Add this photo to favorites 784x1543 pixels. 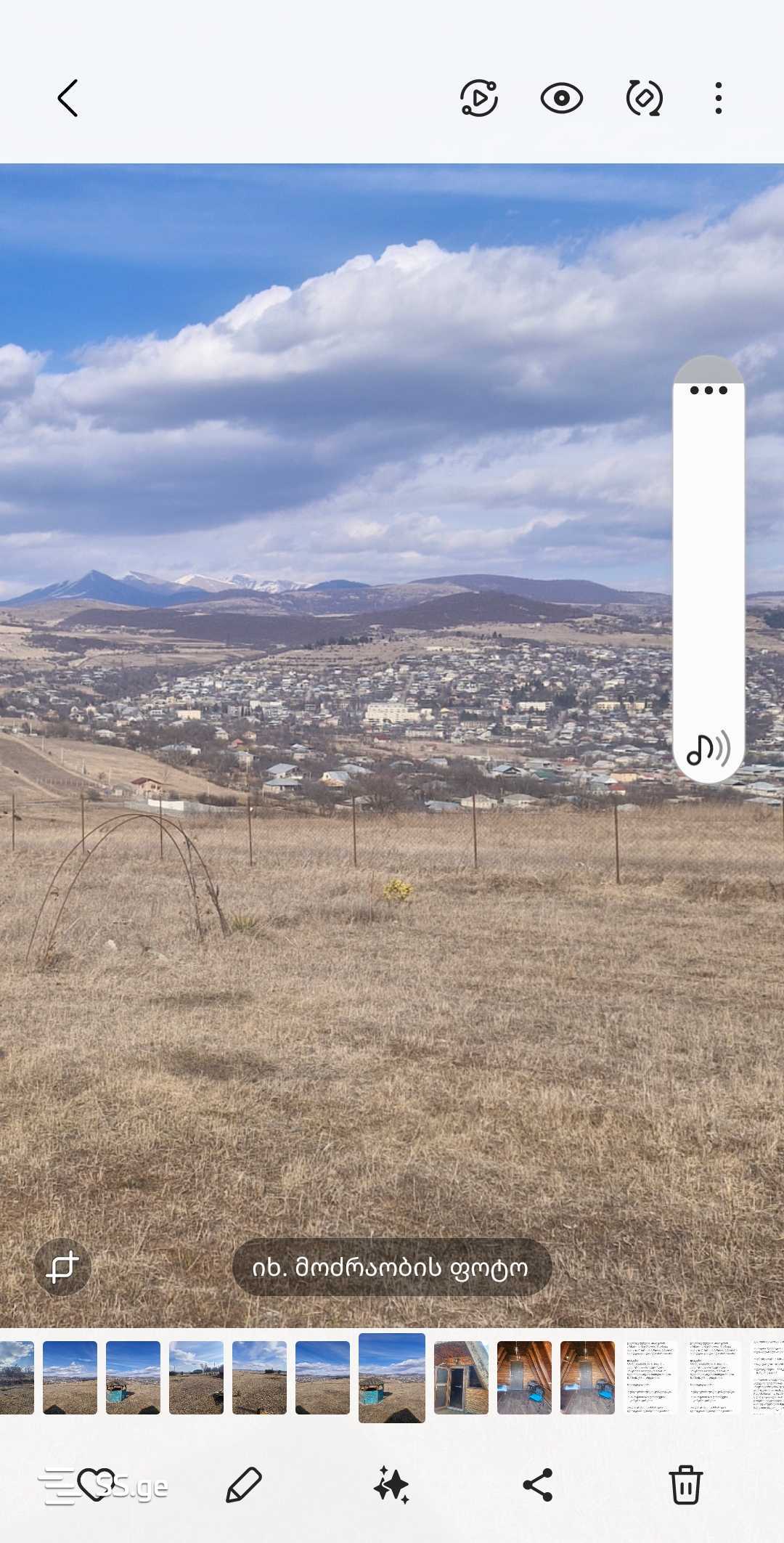tap(94, 1485)
